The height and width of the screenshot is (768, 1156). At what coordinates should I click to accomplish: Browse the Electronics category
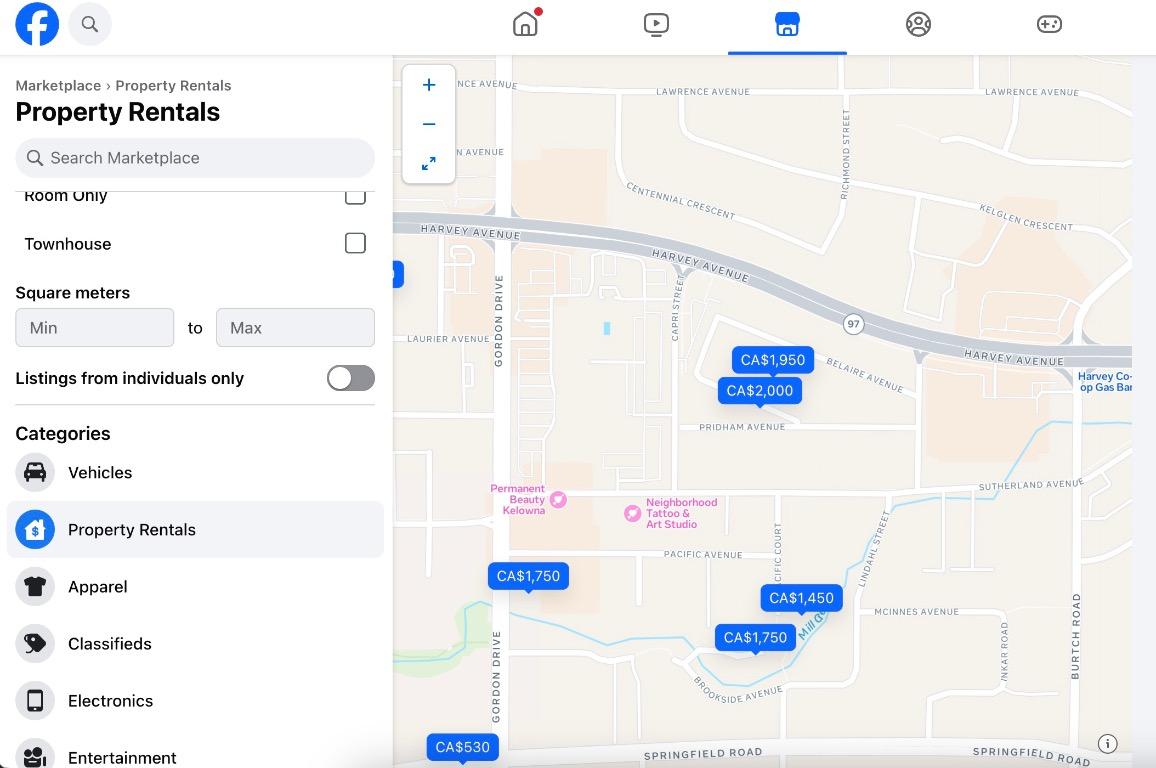110,701
